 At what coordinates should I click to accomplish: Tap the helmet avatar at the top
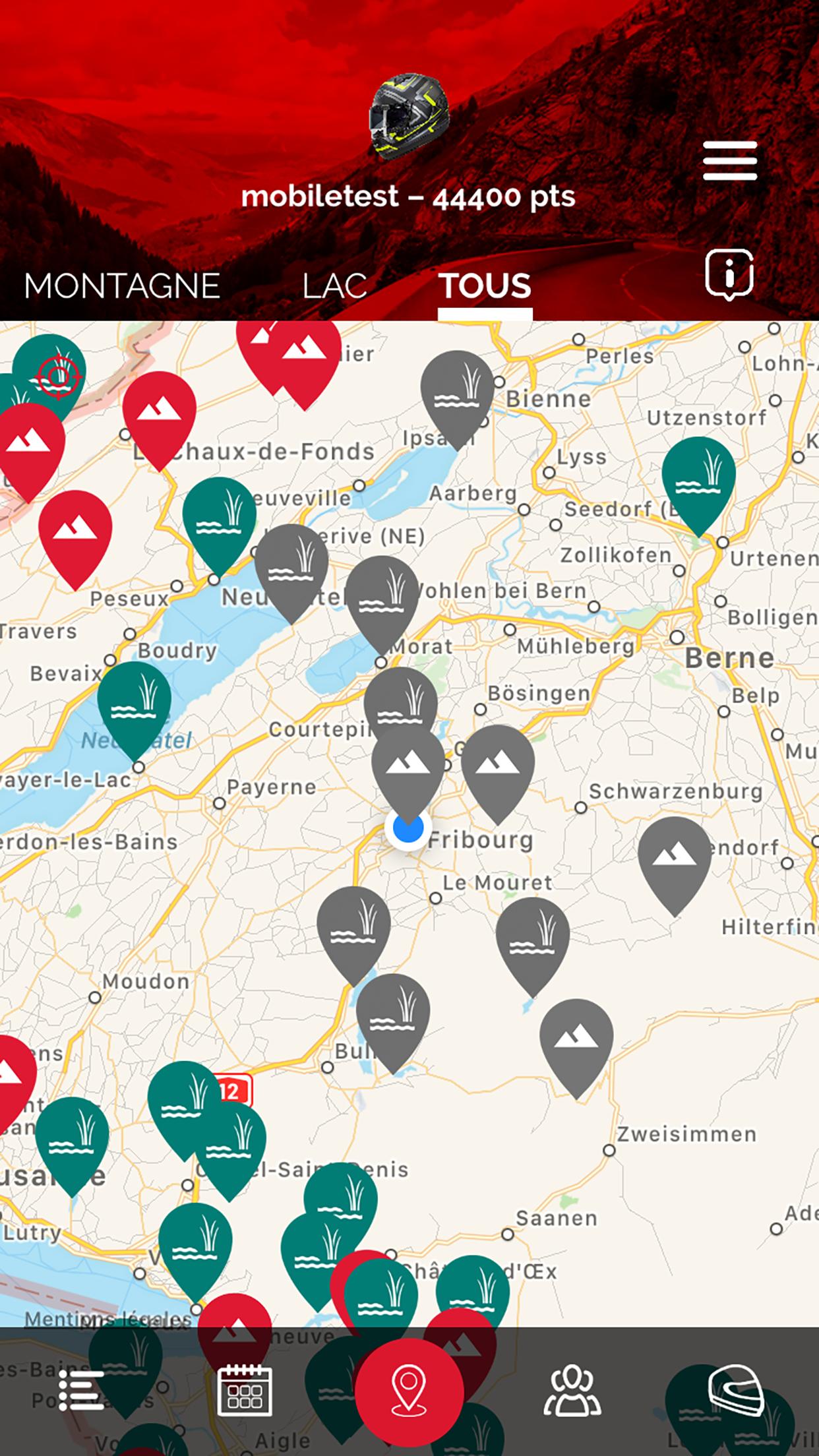tap(409, 116)
